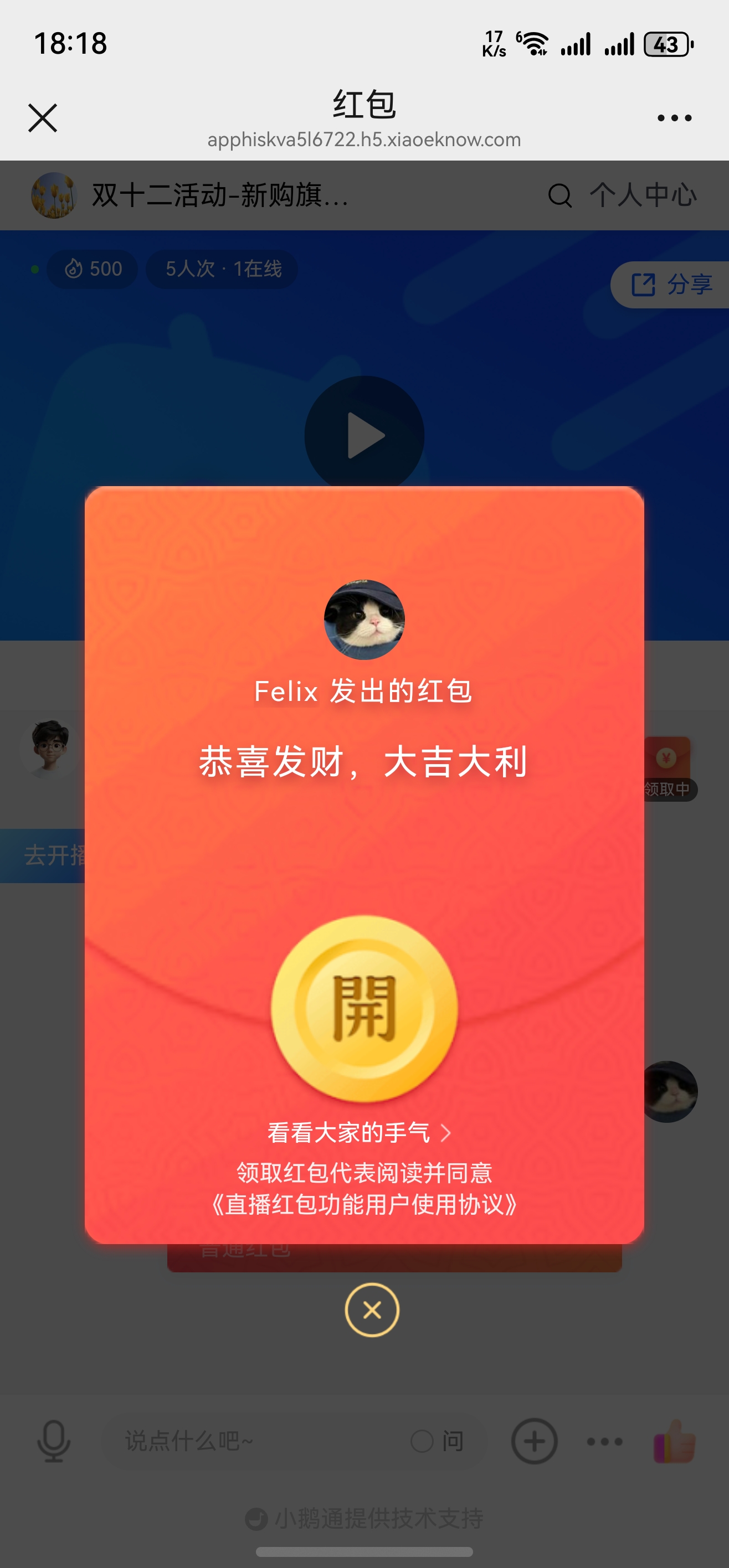Open the three-dot overflow menu in the title bar
Image resolution: width=729 pixels, height=1568 pixels.
coord(674,118)
